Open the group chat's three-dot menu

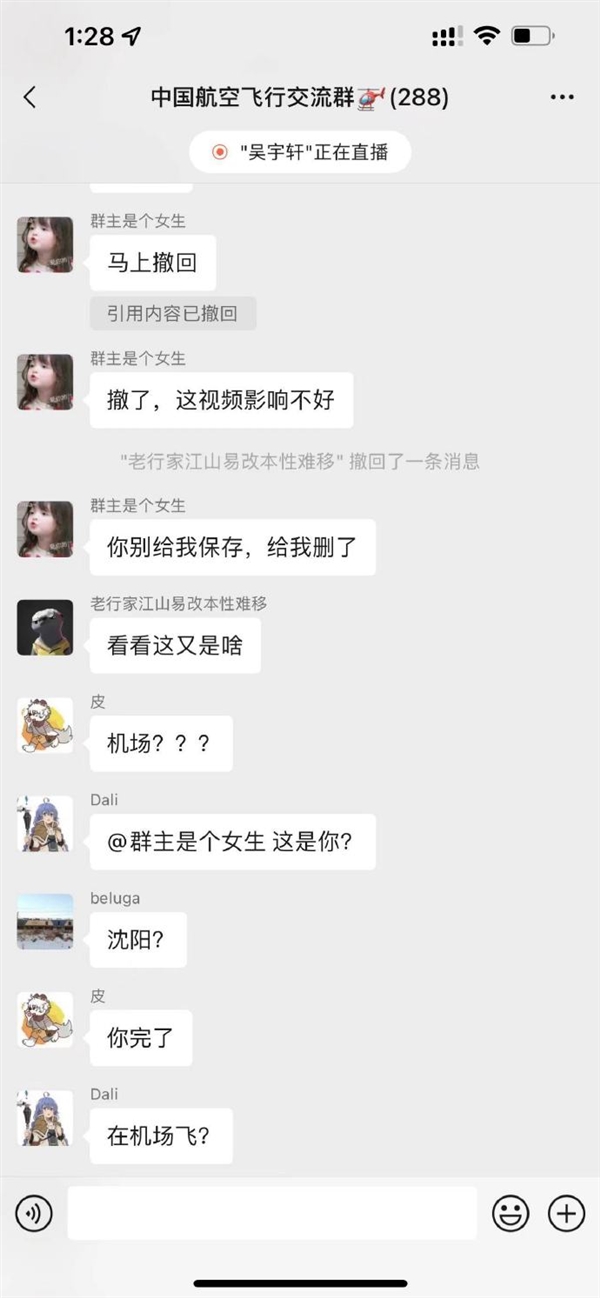point(562,97)
